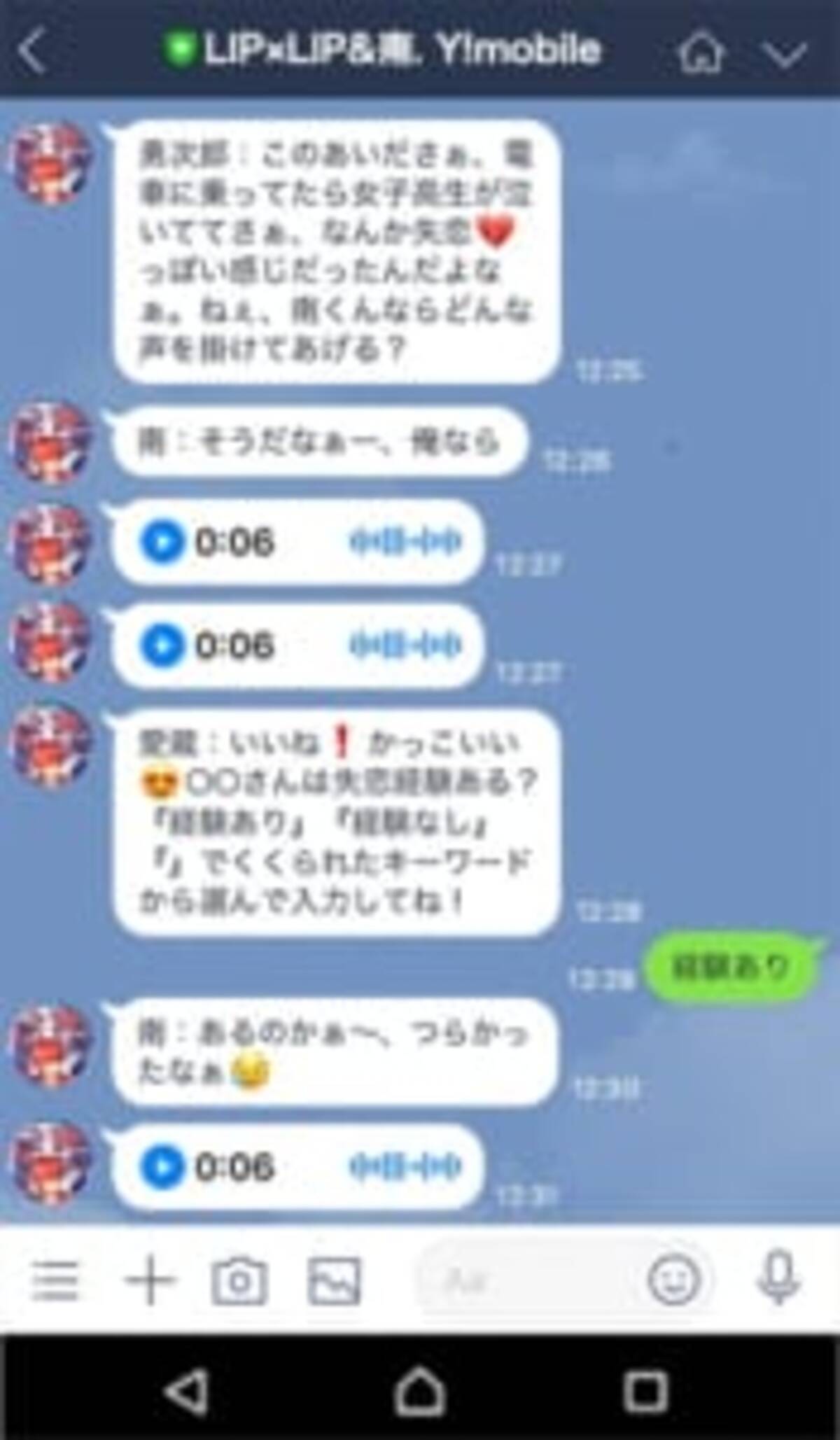Open the hamburger menu beside the plus
This screenshot has width=840, height=1440.
(55, 1280)
